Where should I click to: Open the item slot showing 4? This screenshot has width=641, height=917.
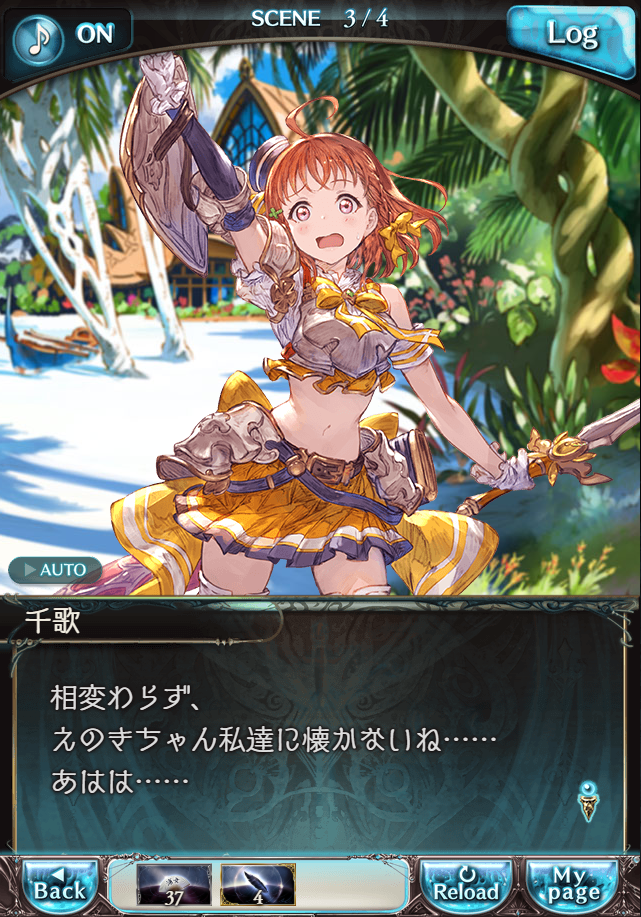[257, 885]
